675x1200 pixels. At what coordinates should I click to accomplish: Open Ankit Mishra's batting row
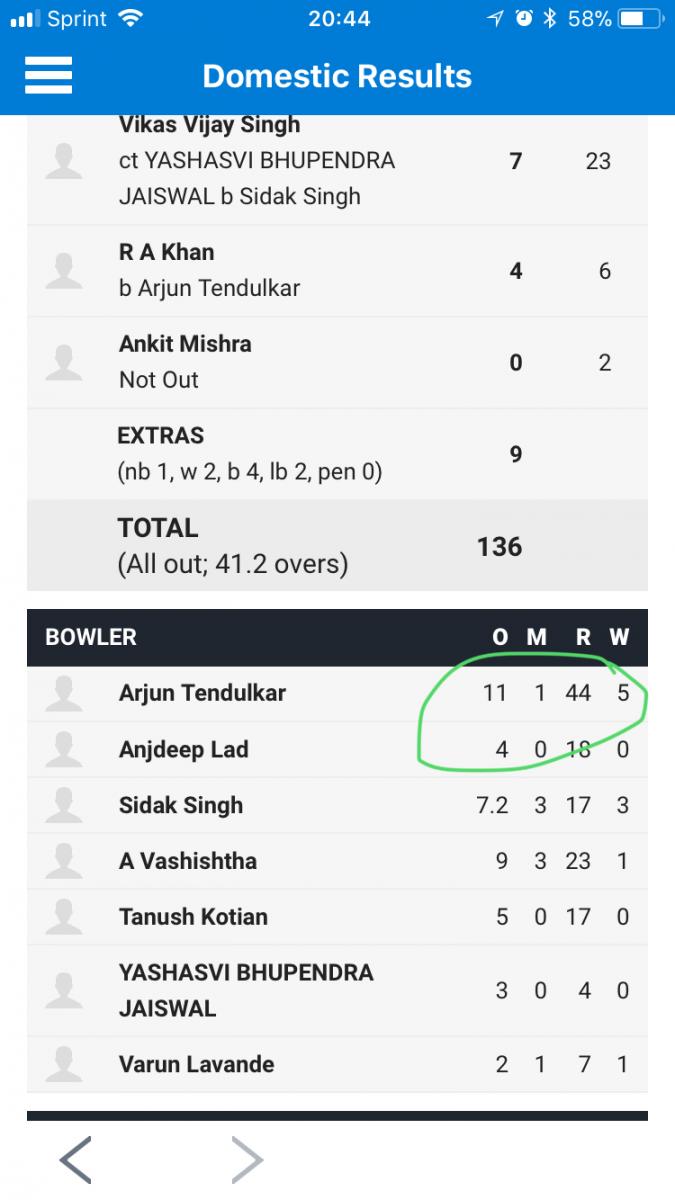[x=337, y=363]
